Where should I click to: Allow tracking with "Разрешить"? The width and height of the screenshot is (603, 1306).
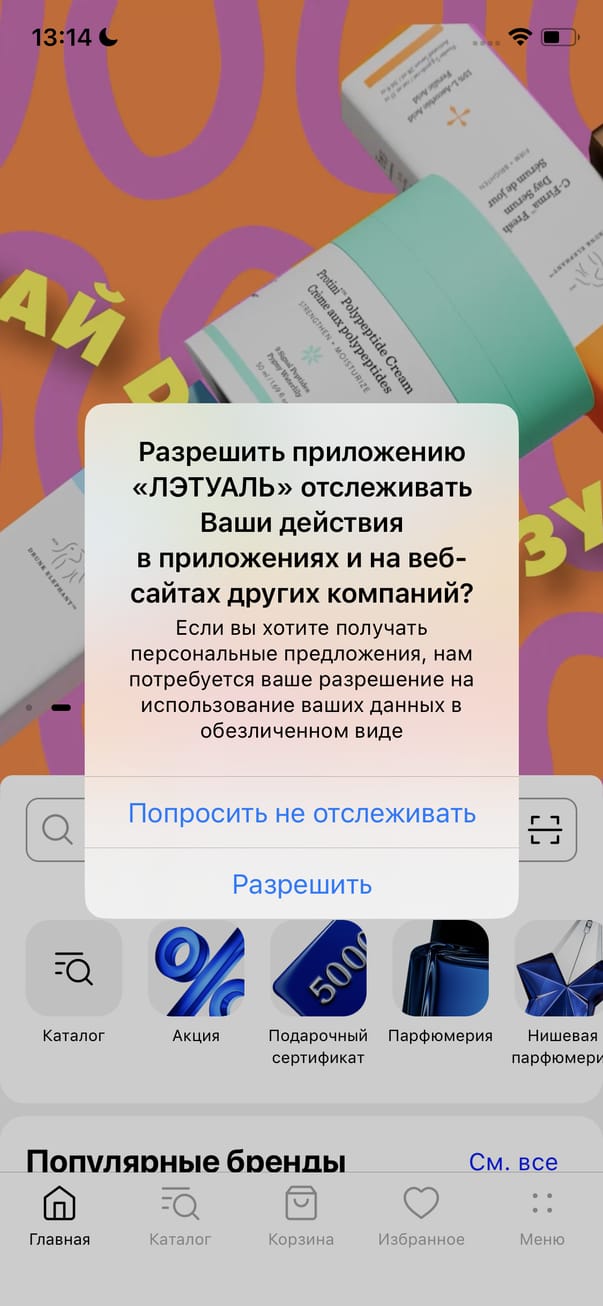(301, 884)
